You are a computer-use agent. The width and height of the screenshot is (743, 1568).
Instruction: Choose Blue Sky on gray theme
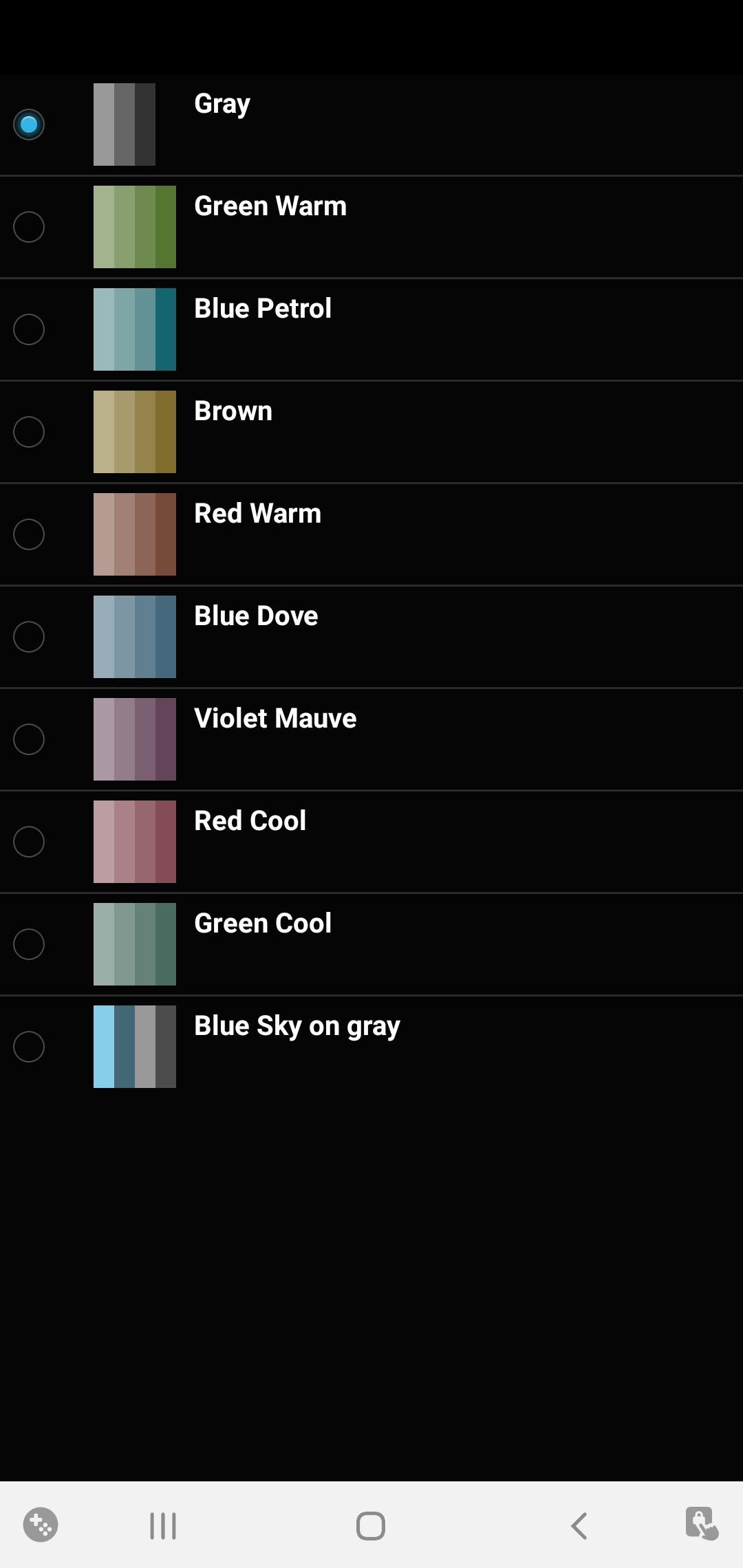(x=371, y=1047)
